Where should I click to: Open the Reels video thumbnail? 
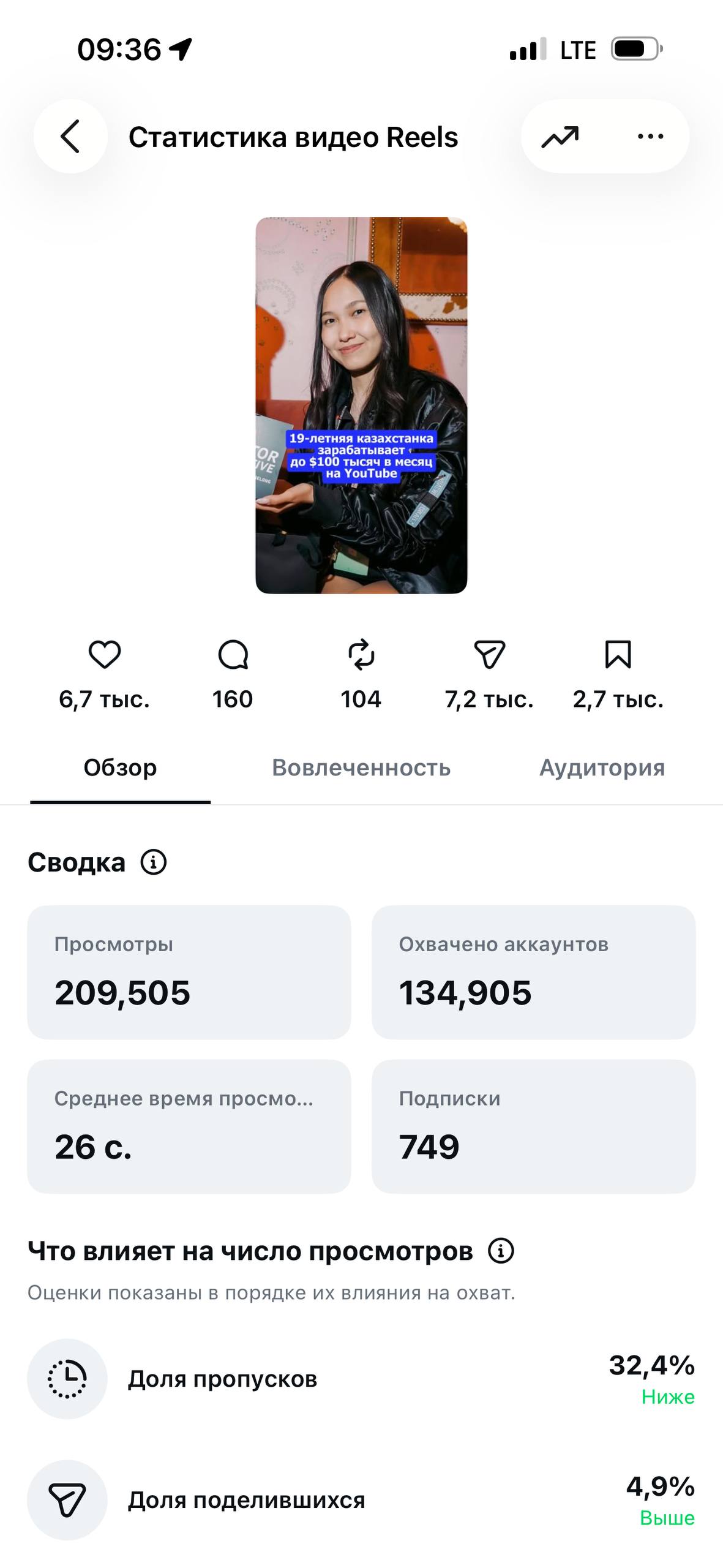(x=361, y=405)
